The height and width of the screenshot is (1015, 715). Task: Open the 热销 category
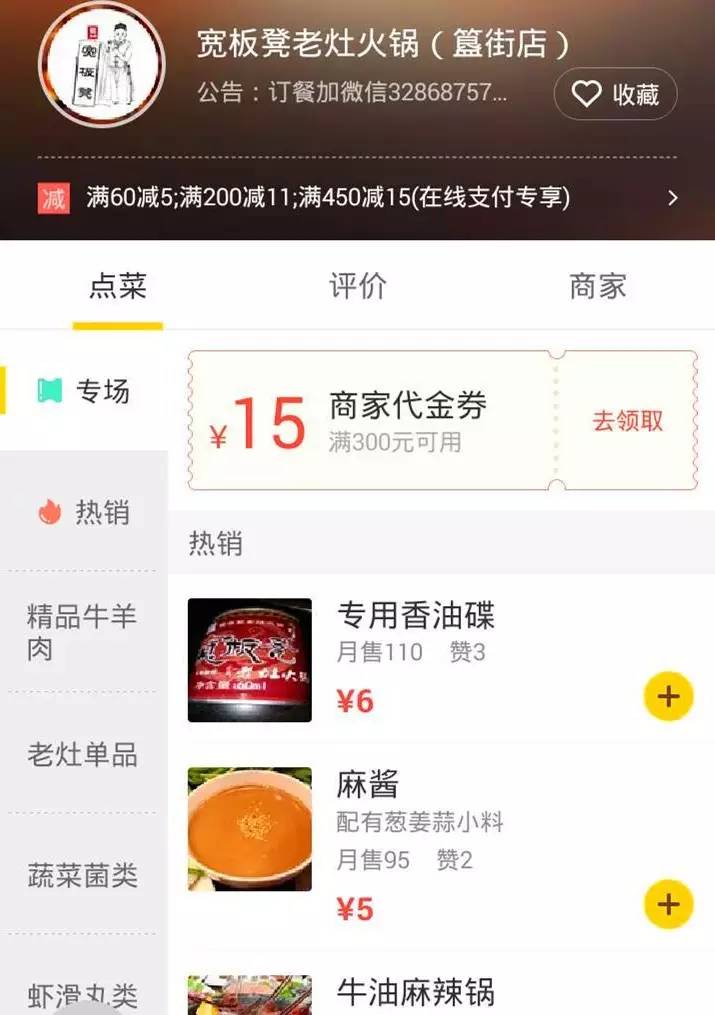84,512
